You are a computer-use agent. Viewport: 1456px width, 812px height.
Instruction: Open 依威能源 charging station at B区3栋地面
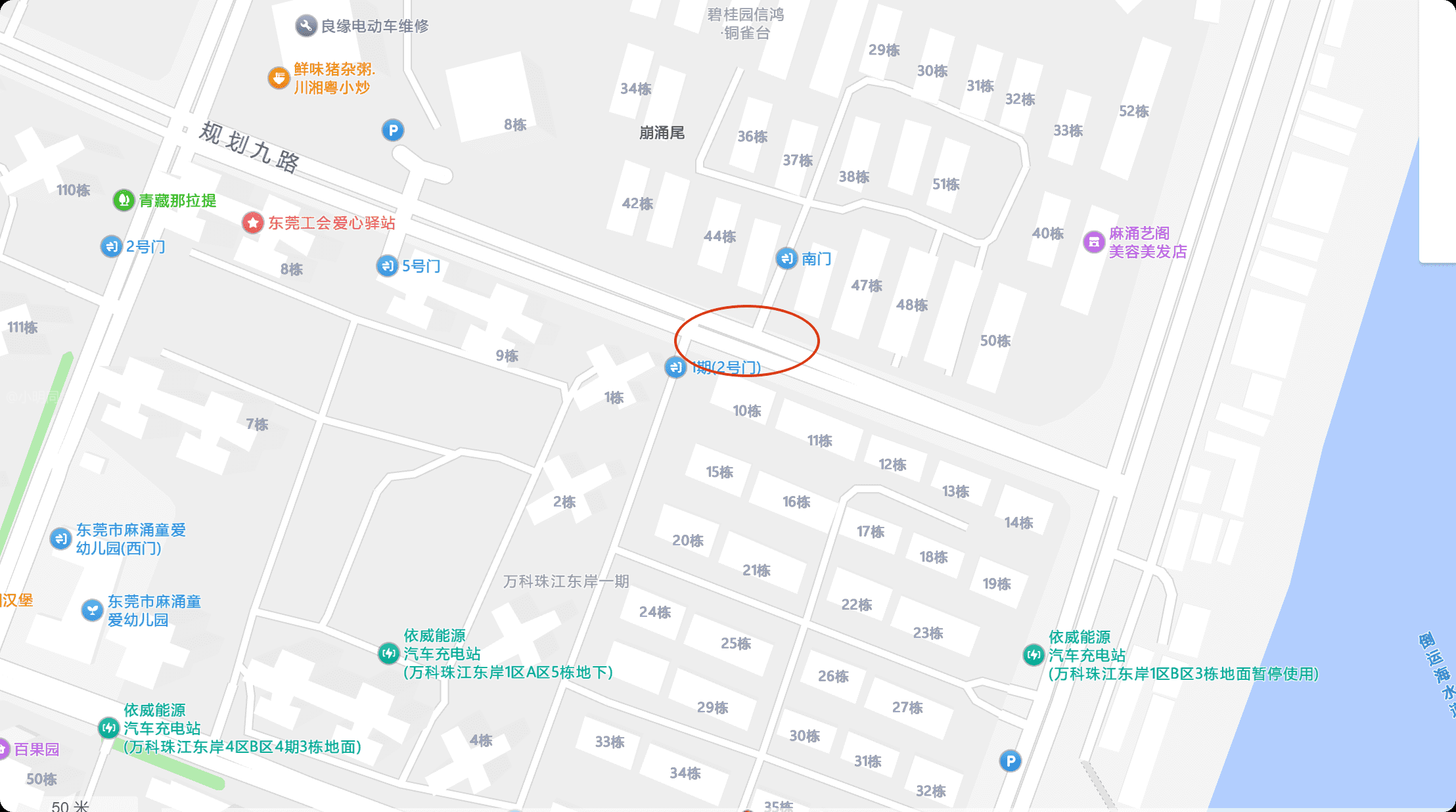[1034, 655]
